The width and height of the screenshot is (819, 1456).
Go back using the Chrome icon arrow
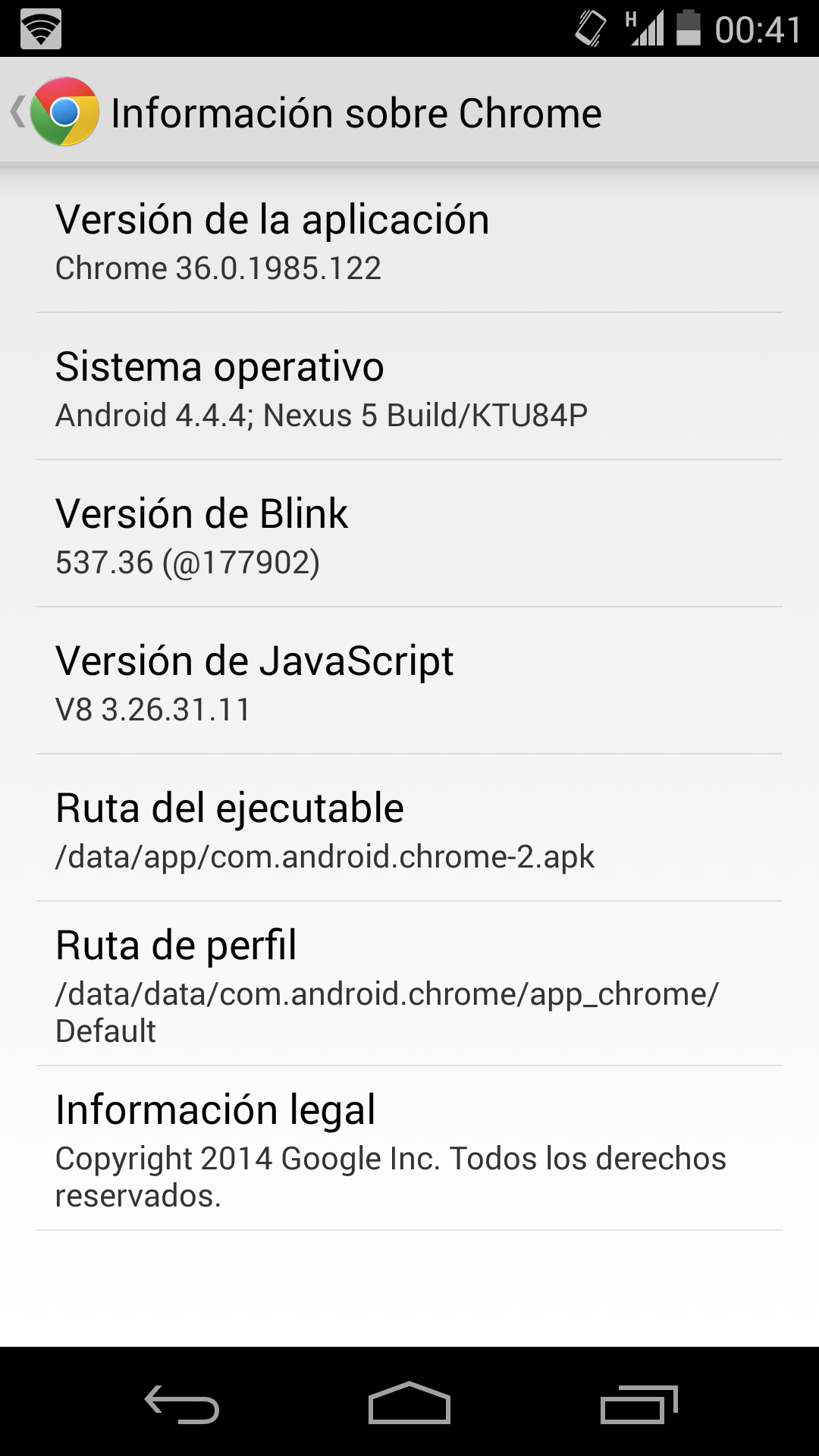55,111
